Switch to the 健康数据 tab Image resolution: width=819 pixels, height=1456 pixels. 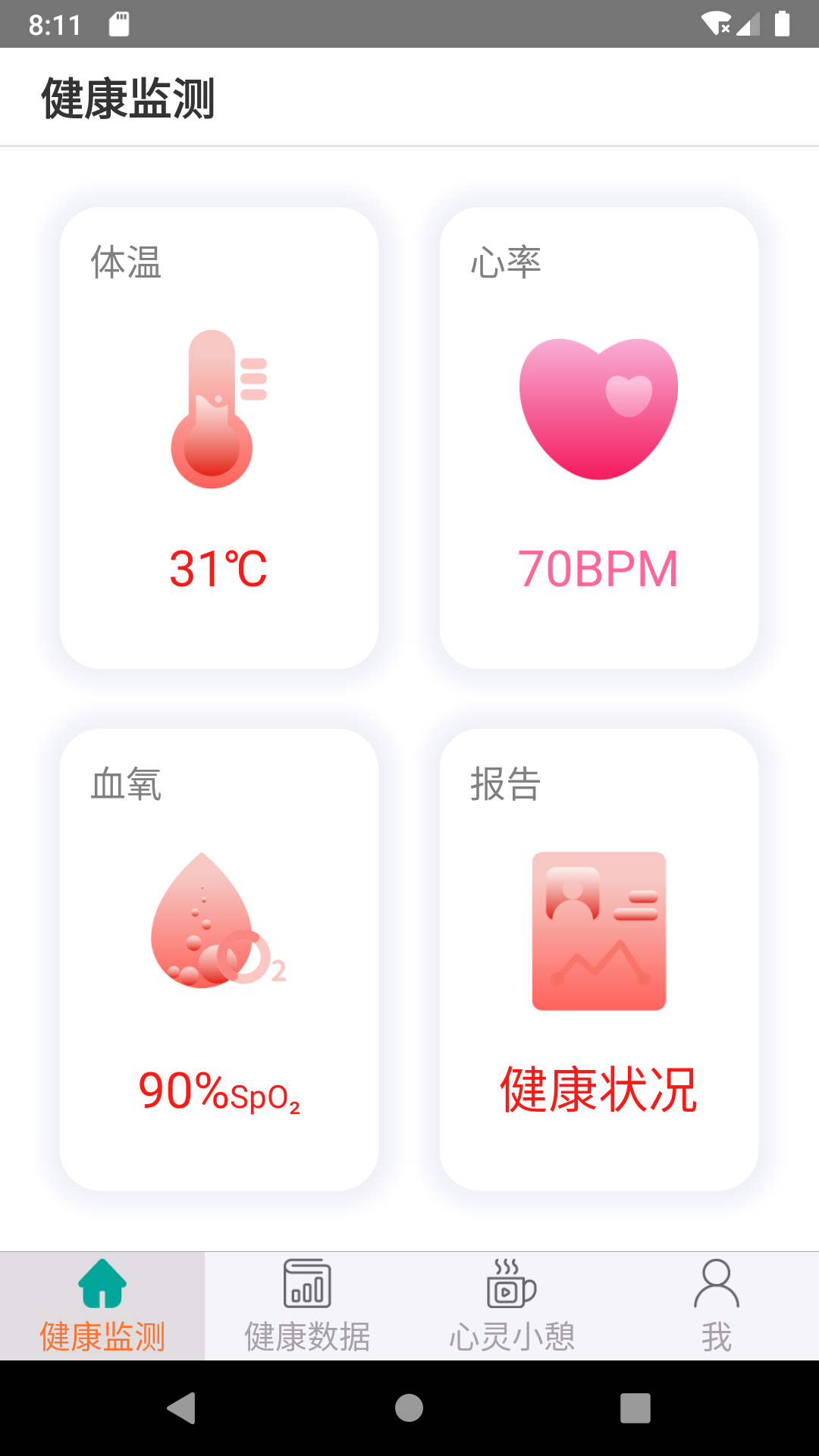(307, 1306)
